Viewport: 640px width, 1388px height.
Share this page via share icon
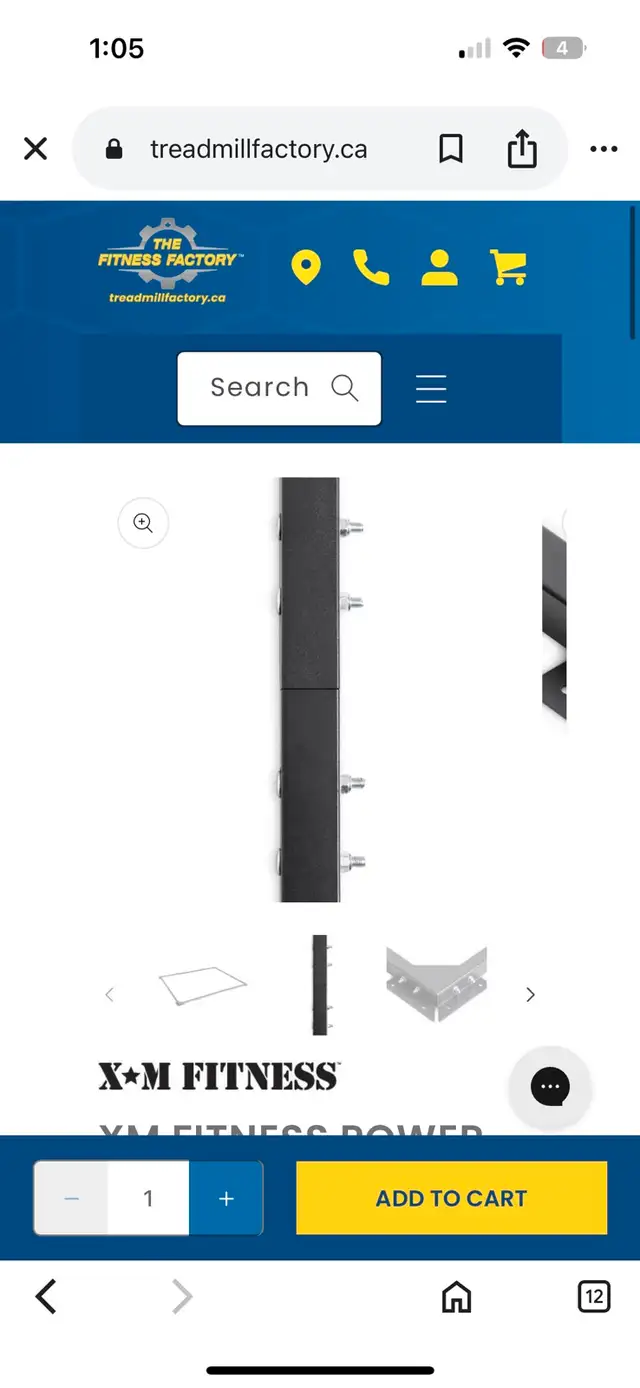pyautogui.click(x=522, y=150)
